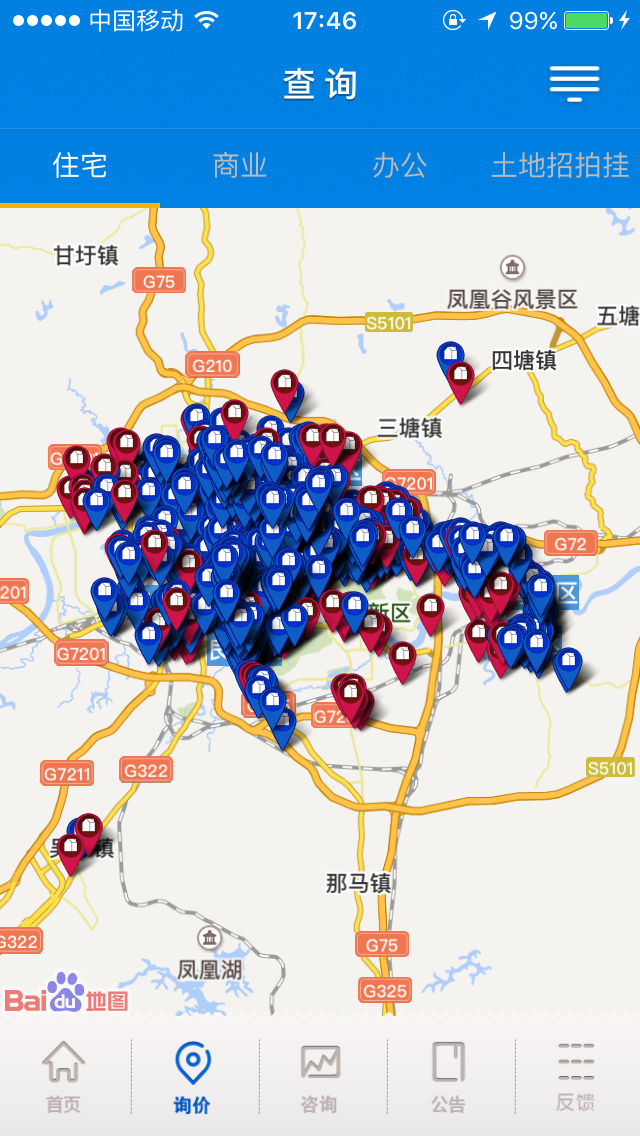Open the 询价 bottom tab
The height and width of the screenshot is (1136, 640).
[x=192, y=1076]
